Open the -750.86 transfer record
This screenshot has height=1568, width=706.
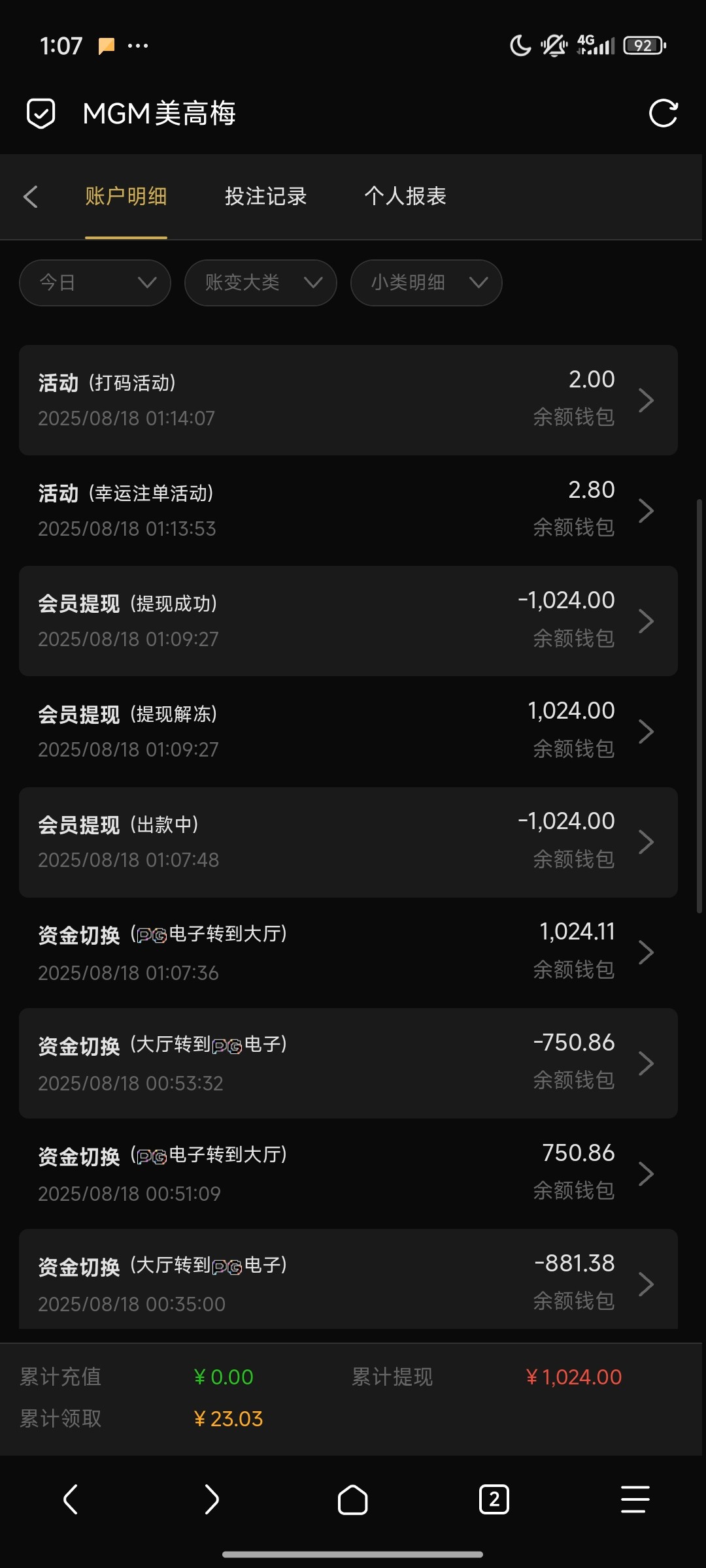(348, 1063)
